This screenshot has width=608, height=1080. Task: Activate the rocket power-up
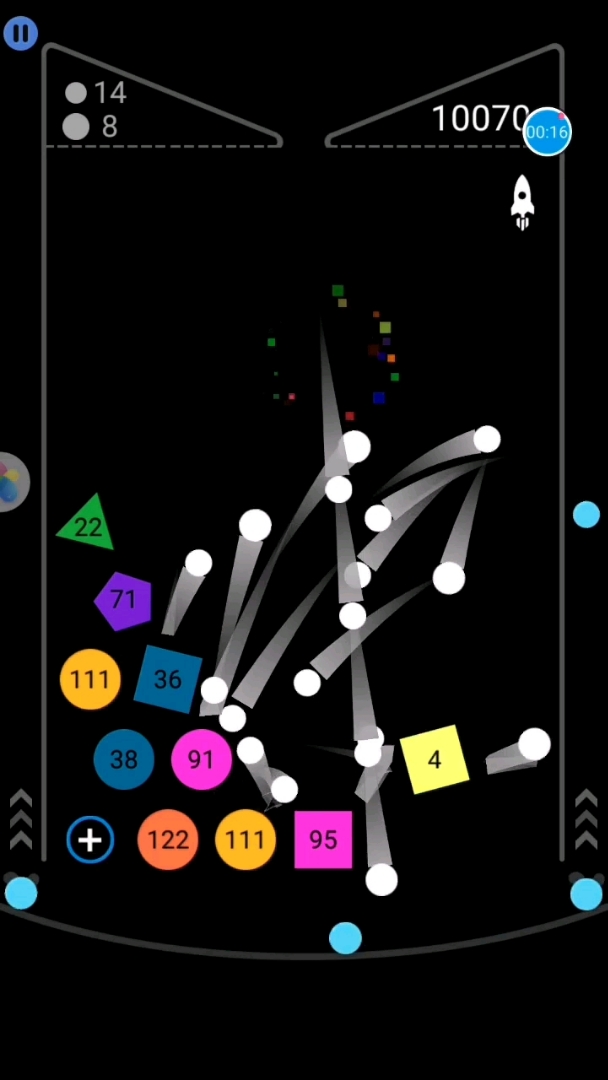pyautogui.click(x=522, y=201)
